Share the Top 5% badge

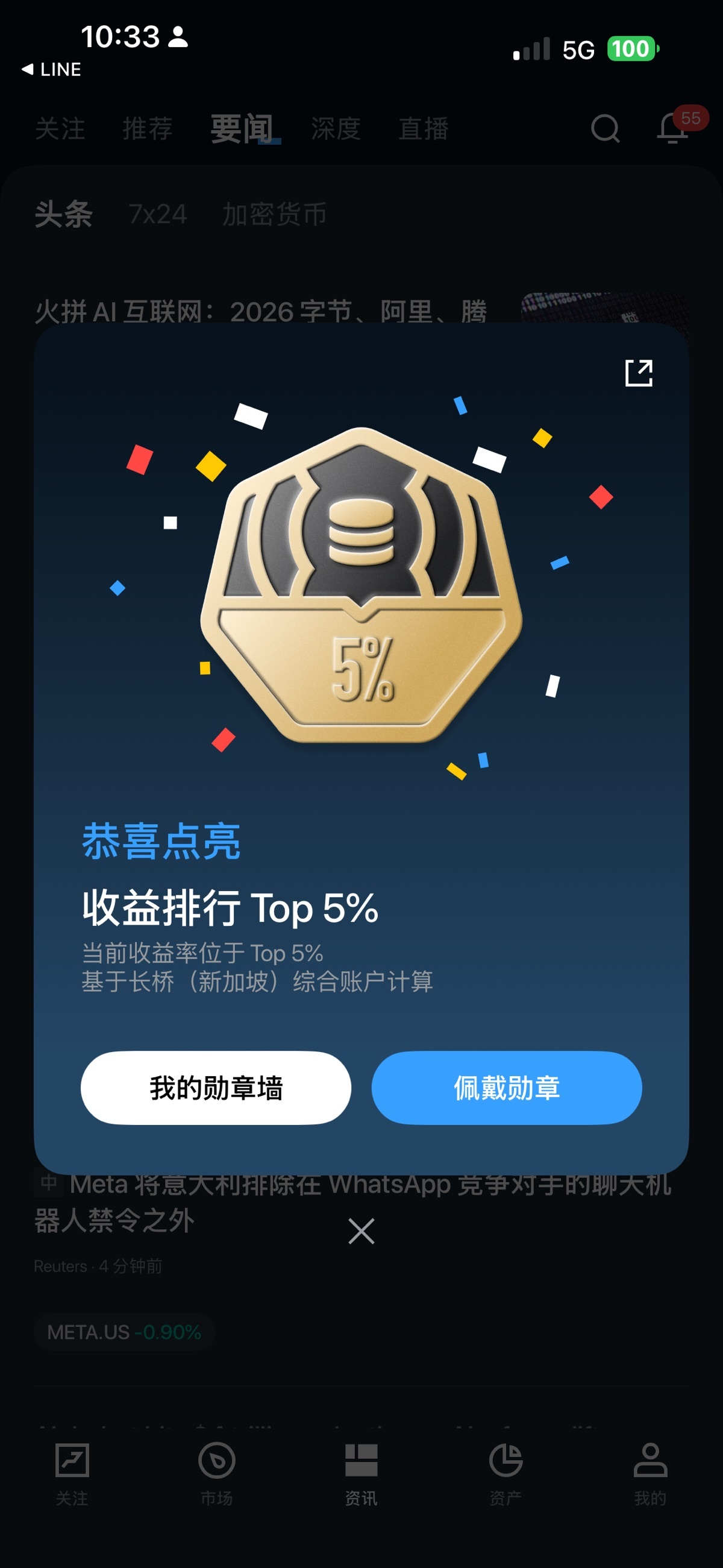[639, 373]
